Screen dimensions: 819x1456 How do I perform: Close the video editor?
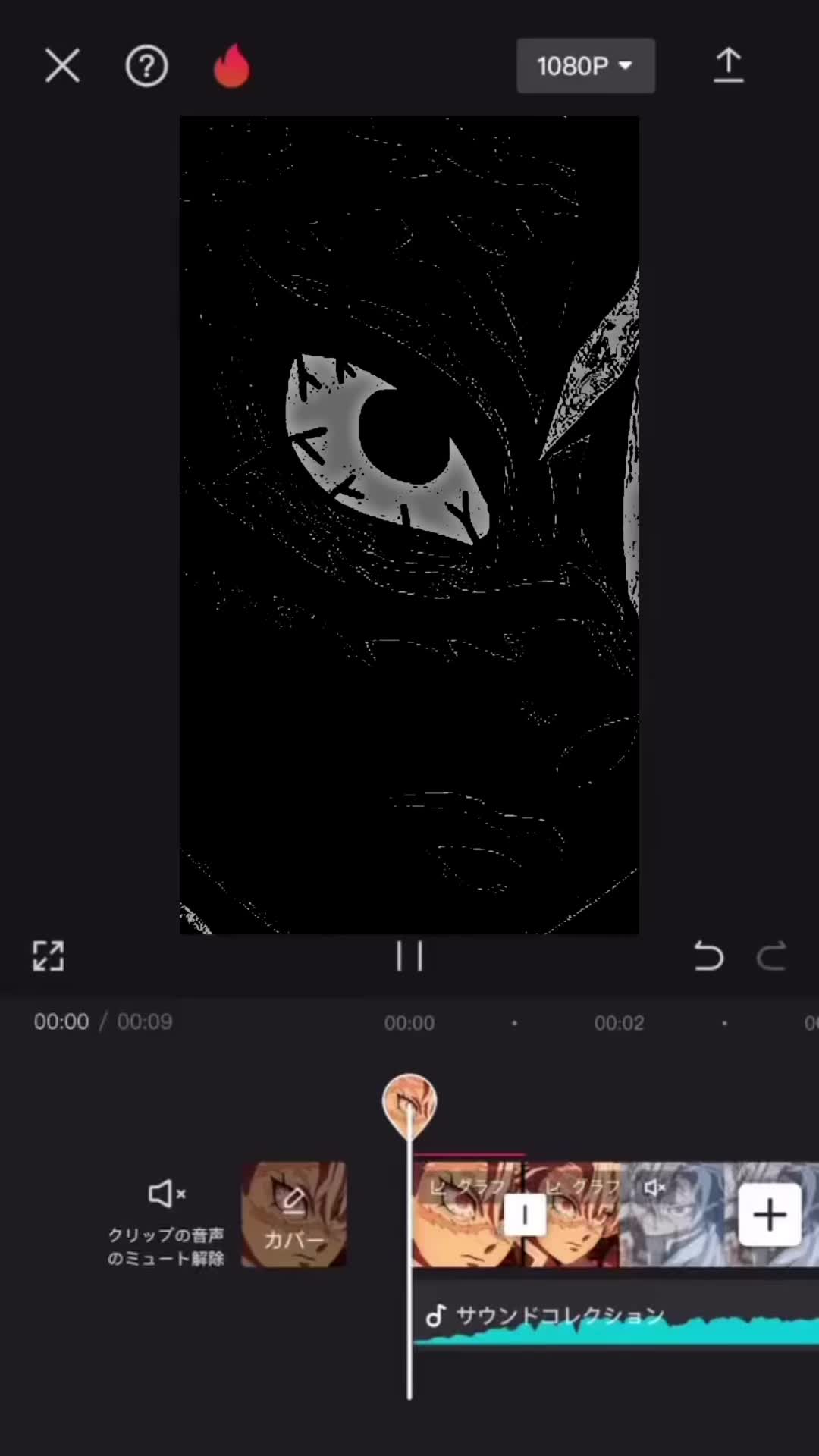click(62, 66)
